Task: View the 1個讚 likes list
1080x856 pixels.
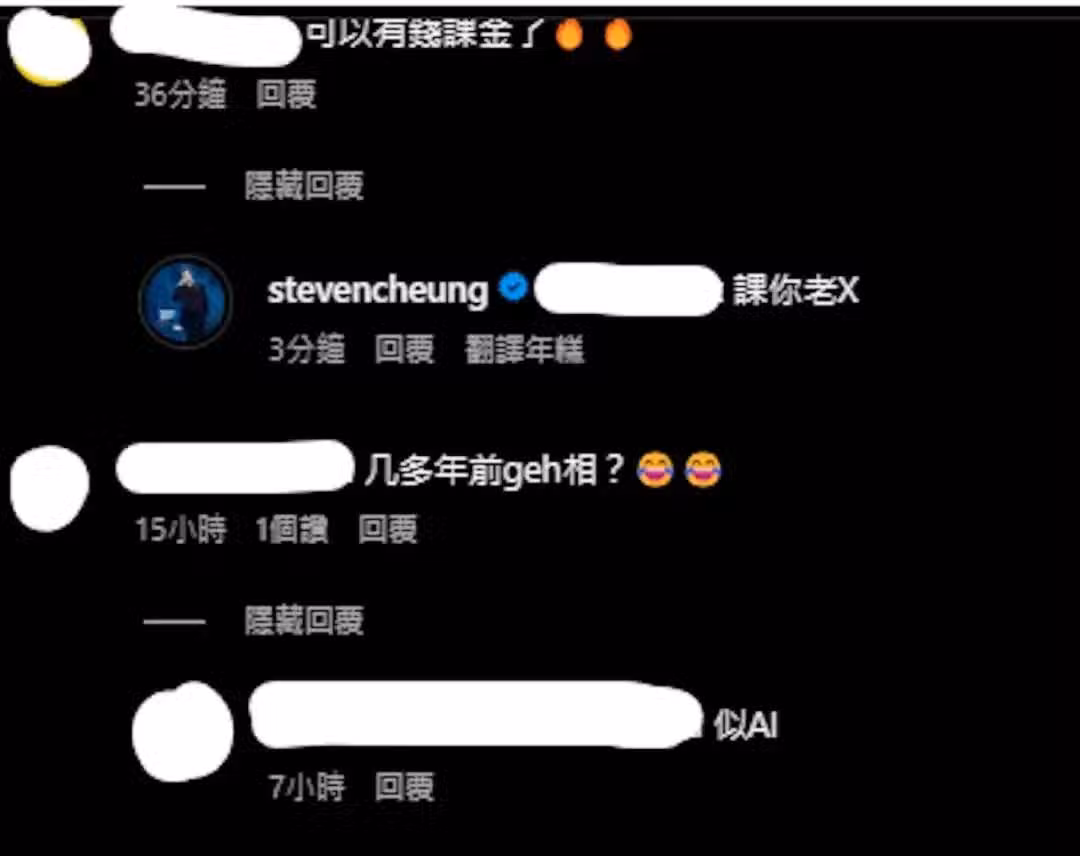Action: tap(292, 530)
